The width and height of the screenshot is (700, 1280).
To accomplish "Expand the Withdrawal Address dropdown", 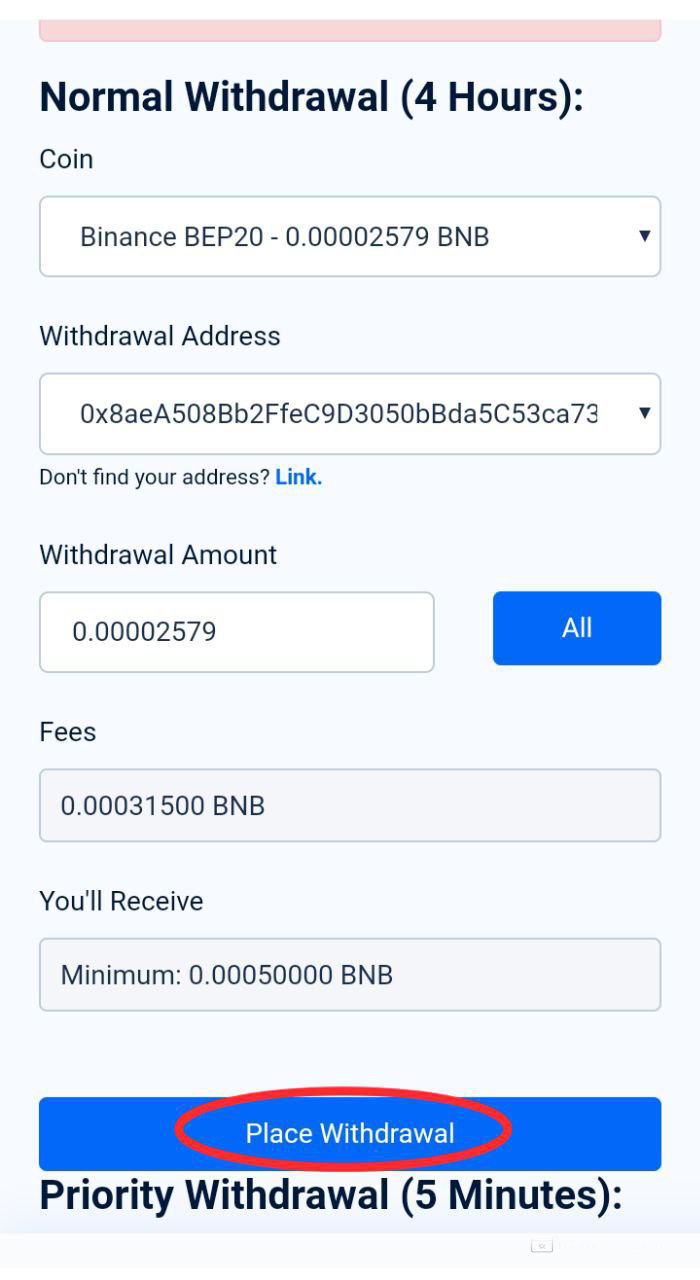I will (349, 414).
